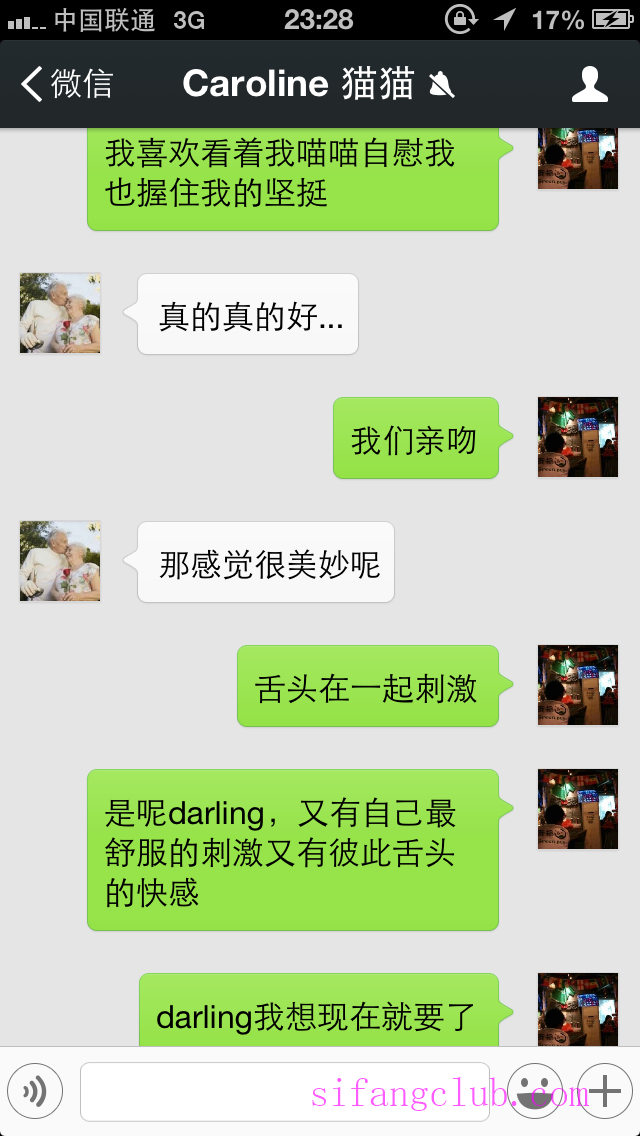Image resolution: width=640 pixels, height=1136 pixels.
Task: Open my avatar beside 我们亲吻 message
Action: [578, 438]
